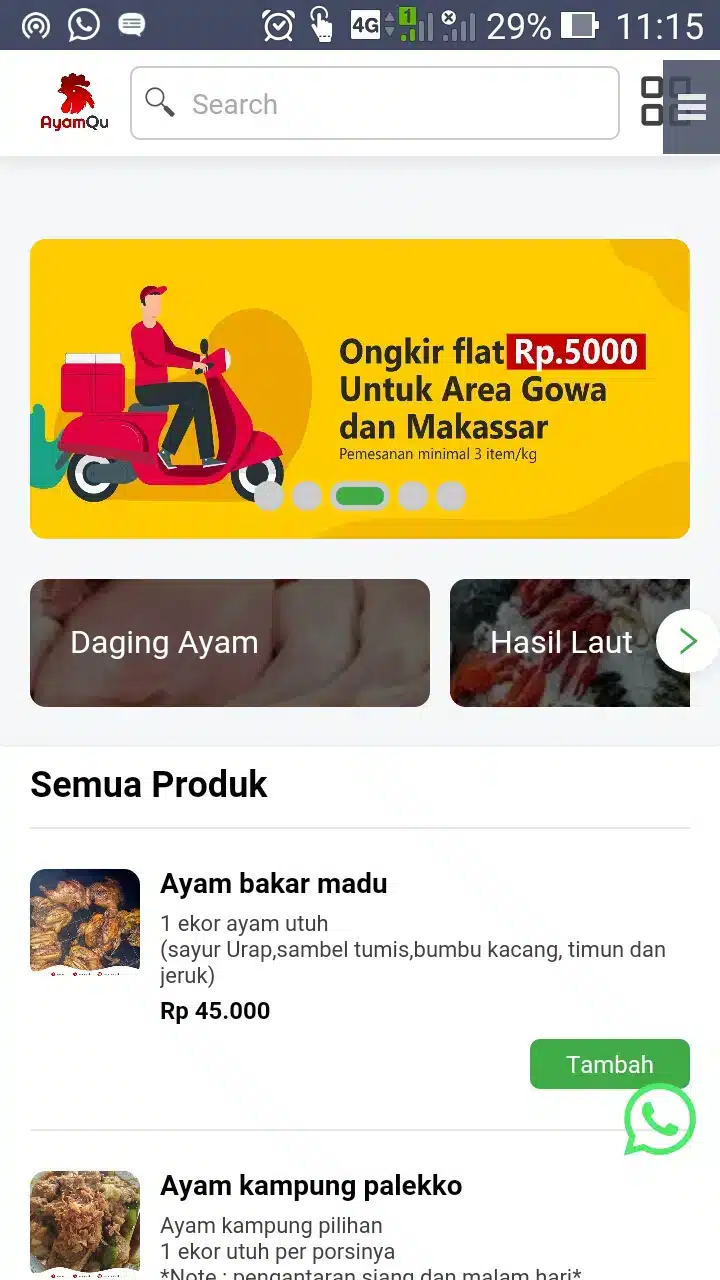The height and width of the screenshot is (1280, 720).
Task: Jump to the first banner slide dot
Action: (x=269, y=496)
